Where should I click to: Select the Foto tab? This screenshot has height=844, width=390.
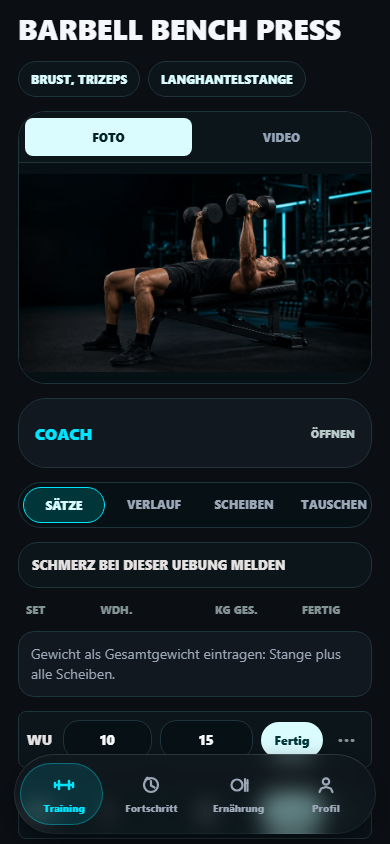[108, 137]
